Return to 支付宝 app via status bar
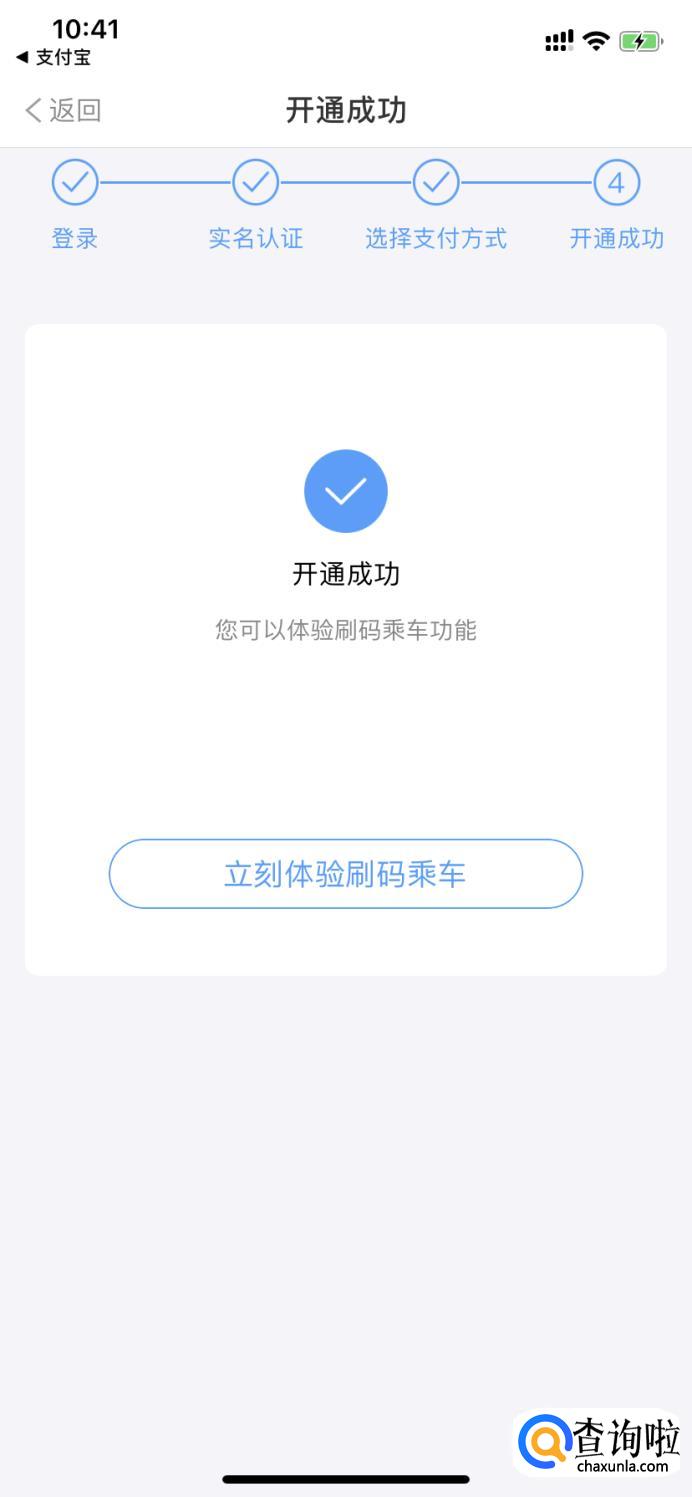This screenshot has height=1497, width=692. (54, 58)
